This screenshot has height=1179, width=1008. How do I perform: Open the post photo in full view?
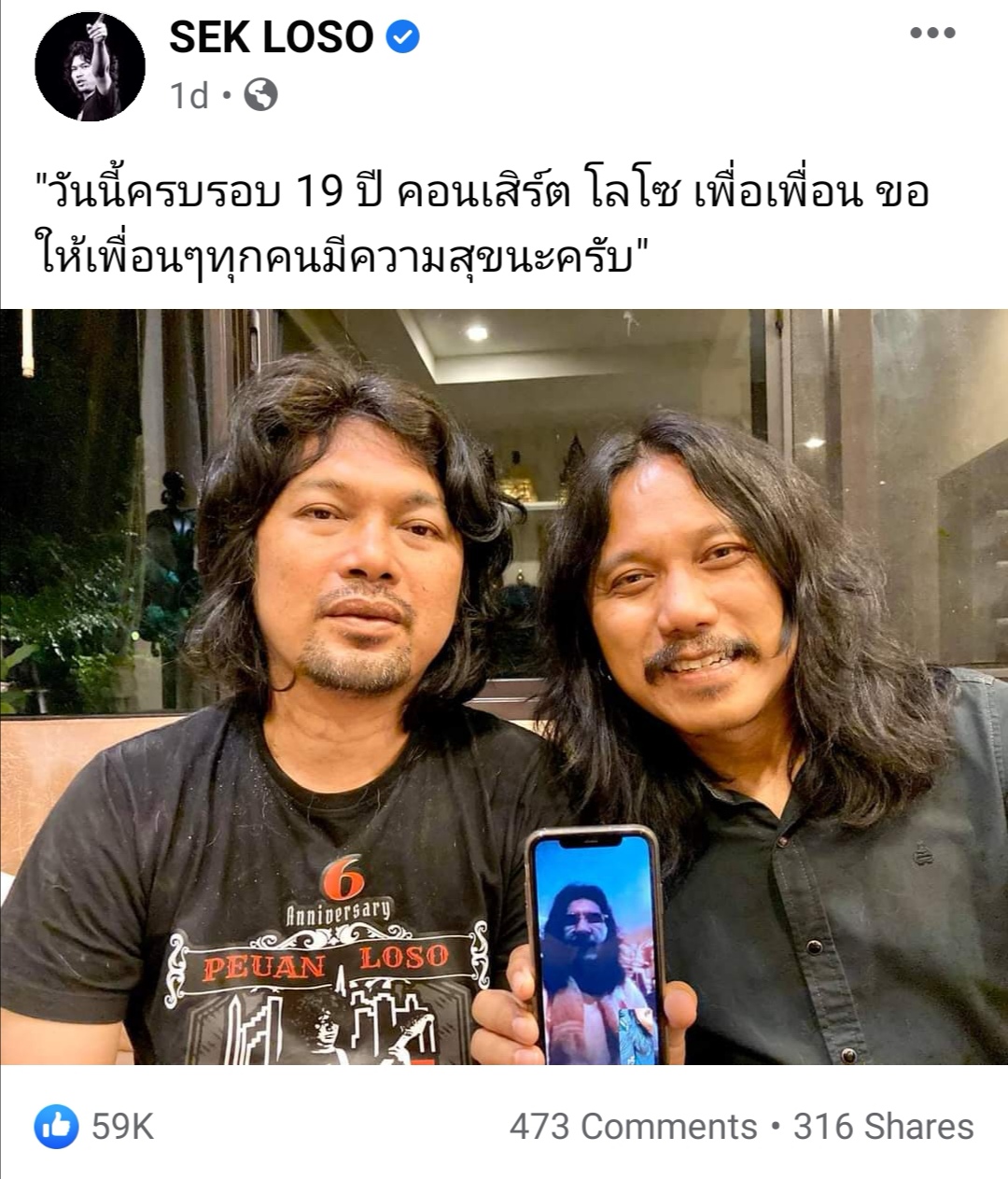coord(504,686)
